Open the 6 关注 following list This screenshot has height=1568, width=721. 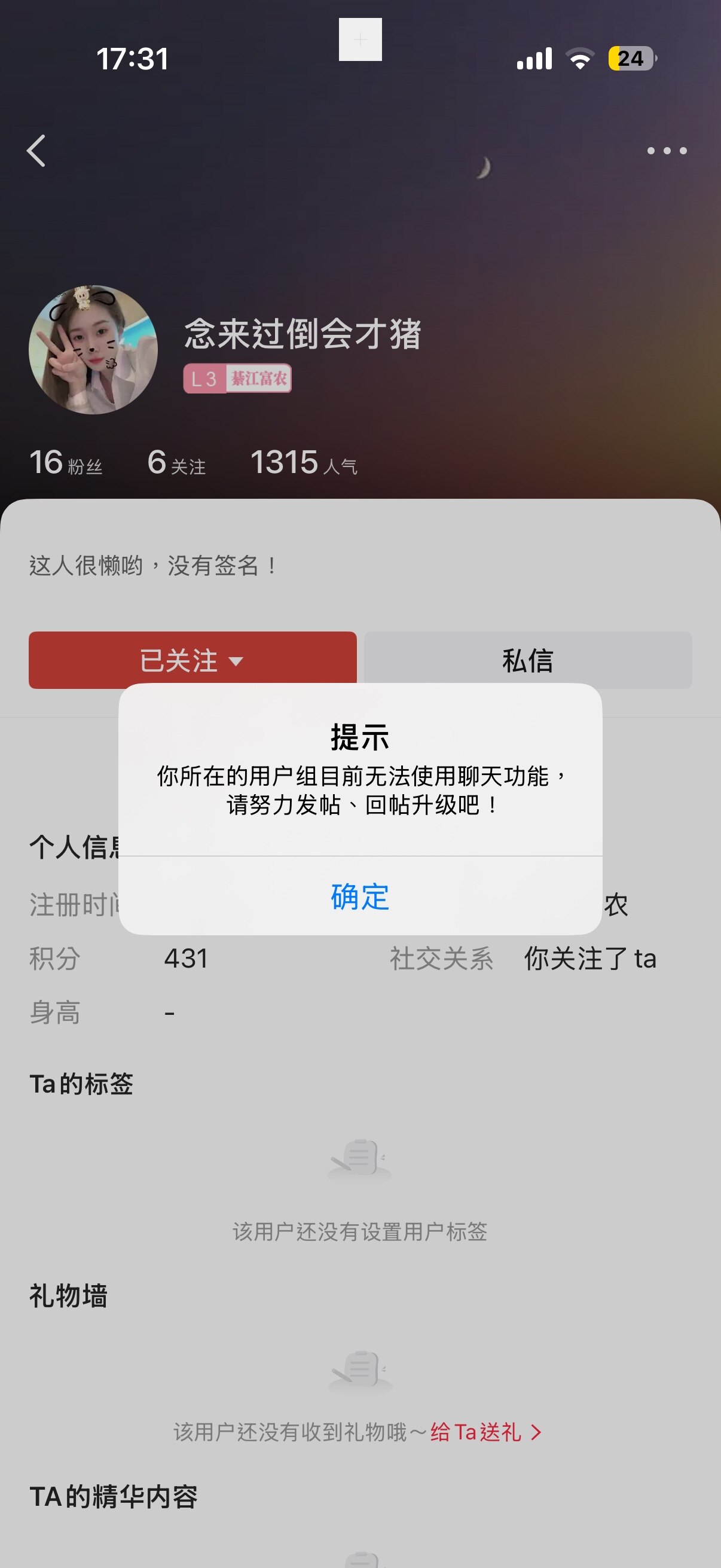[176, 463]
